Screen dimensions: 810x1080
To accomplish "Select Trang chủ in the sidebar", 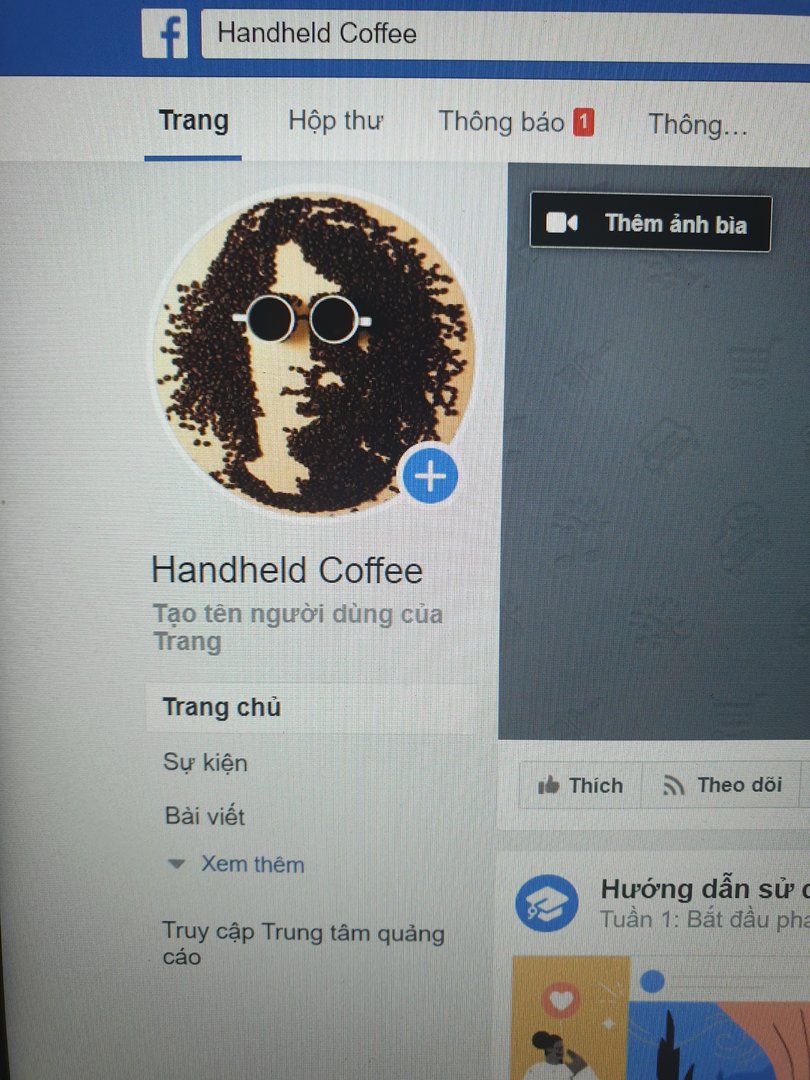I will pyautogui.click(x=222, y=708).
